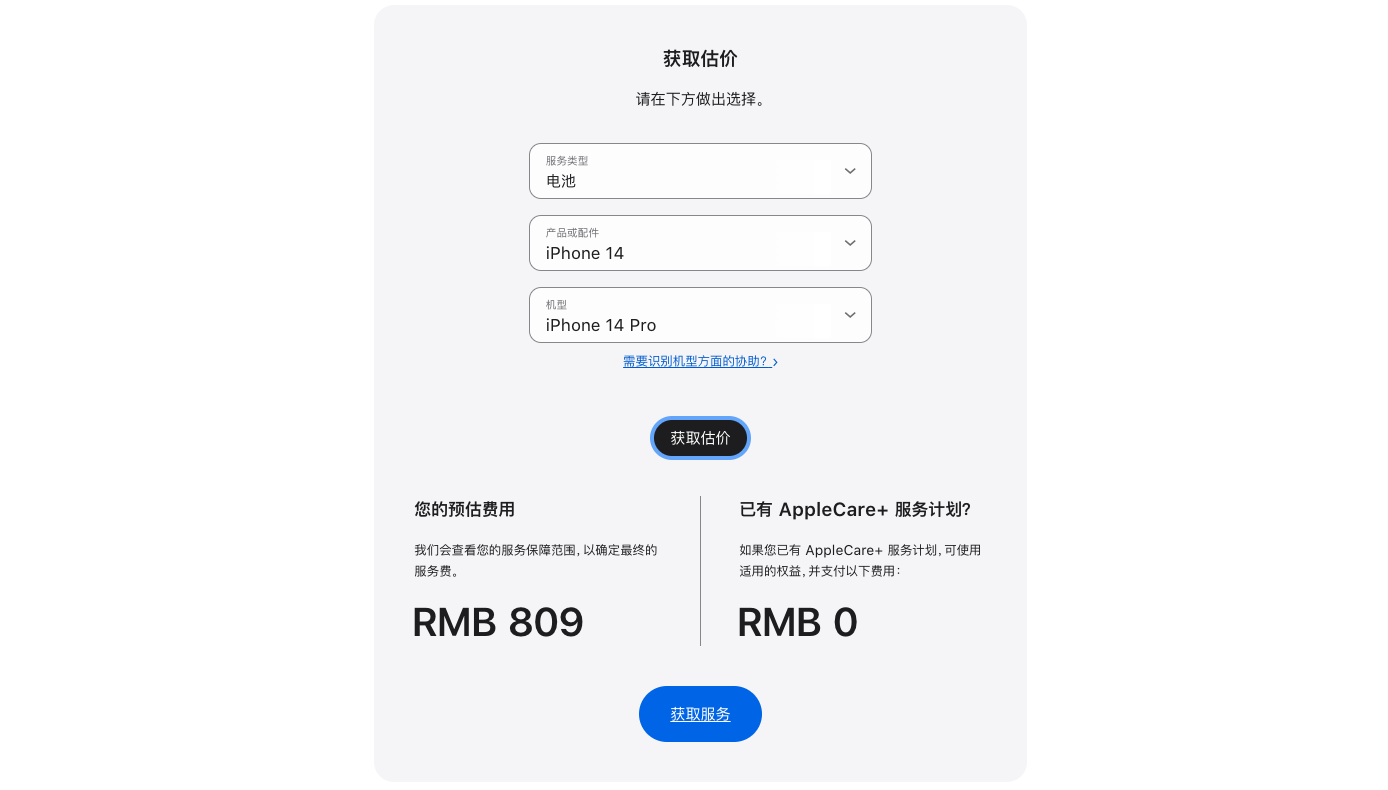This screenshot has width=1388, height=790.
Task: Expand the 产品或配件 dropdown
Action: 700,243
